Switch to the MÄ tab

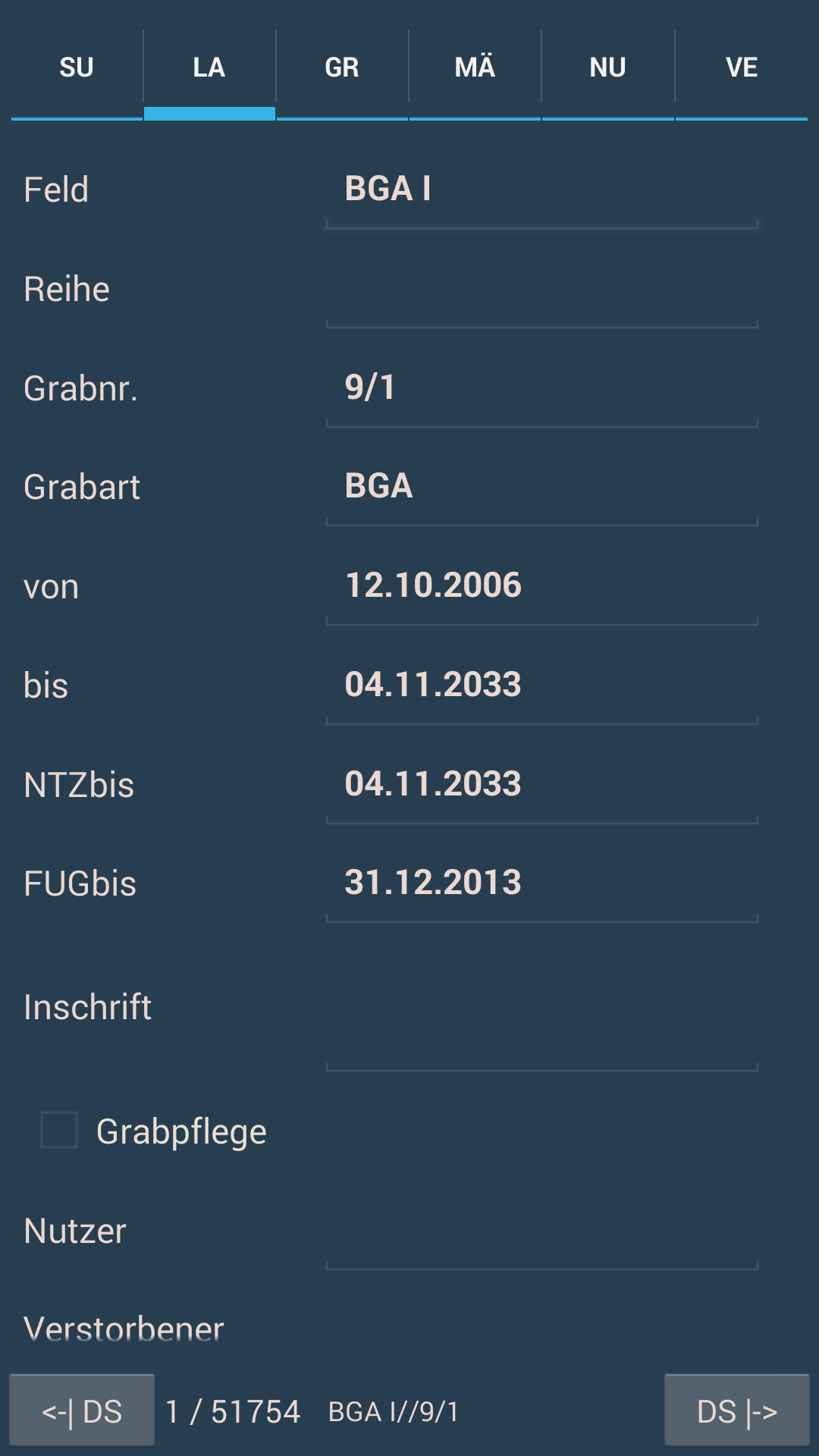pyautogui.click(x=475, y=67)
